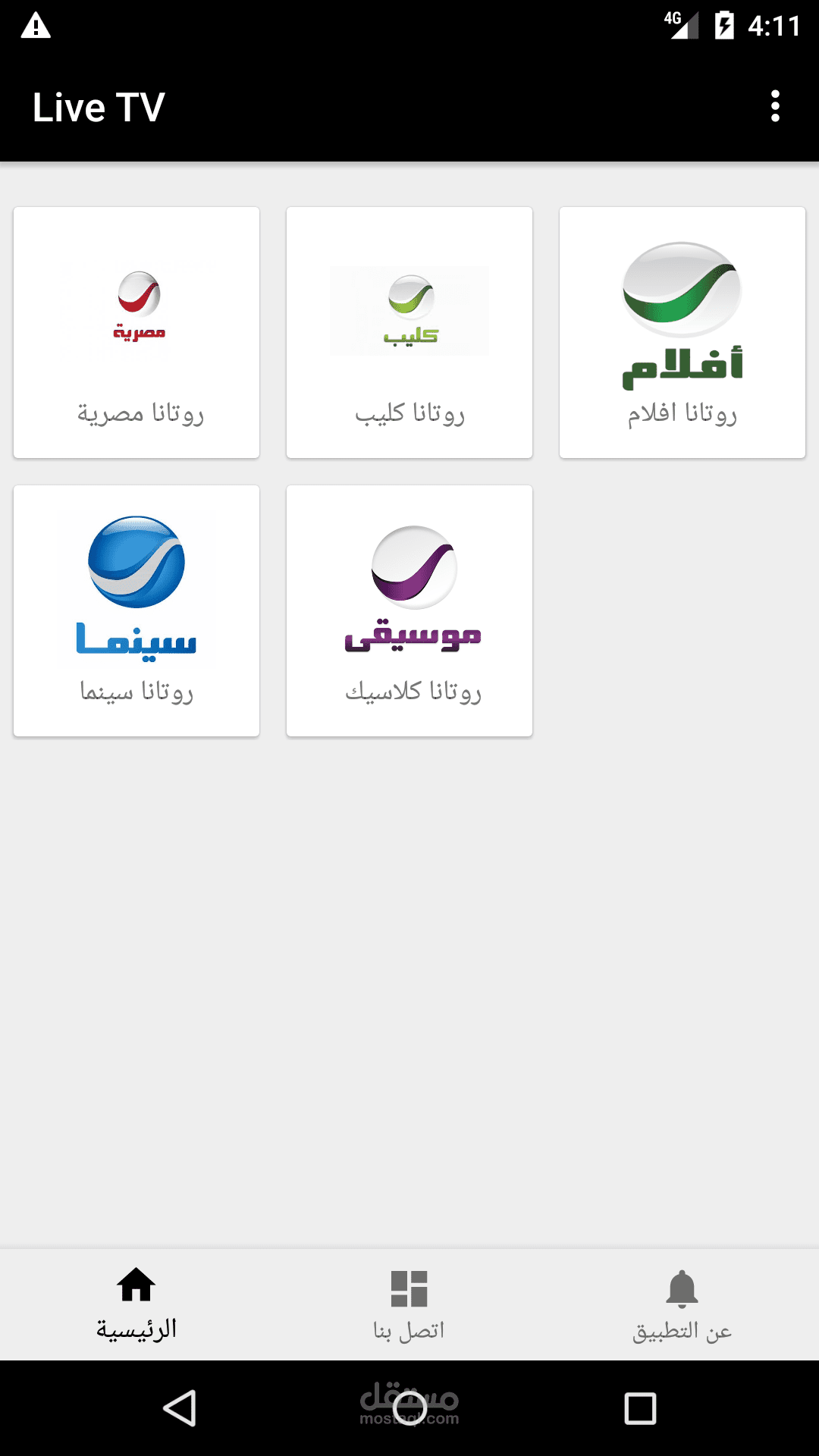Open the three-dot overflow menu
The width and height of the screenshot is (819, 1456).
(775, 106)
